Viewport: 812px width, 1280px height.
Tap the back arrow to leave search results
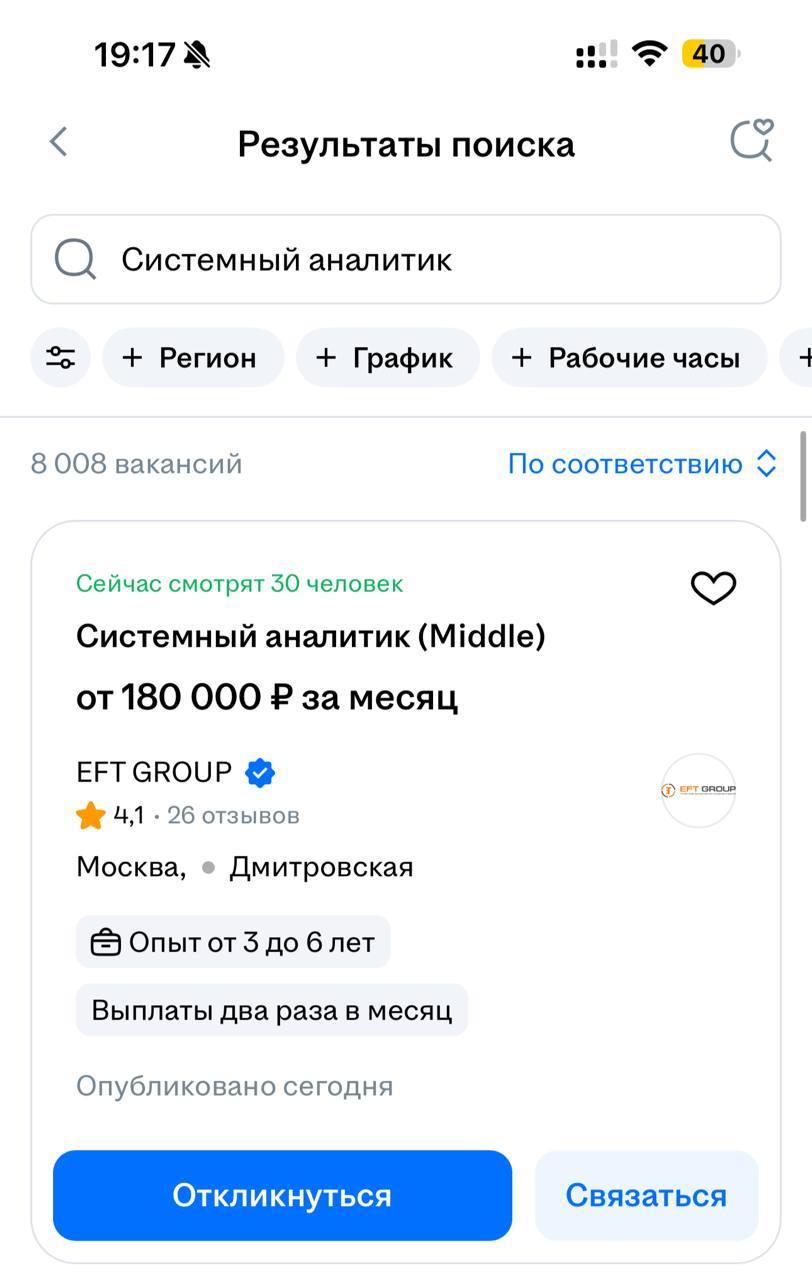57,142
